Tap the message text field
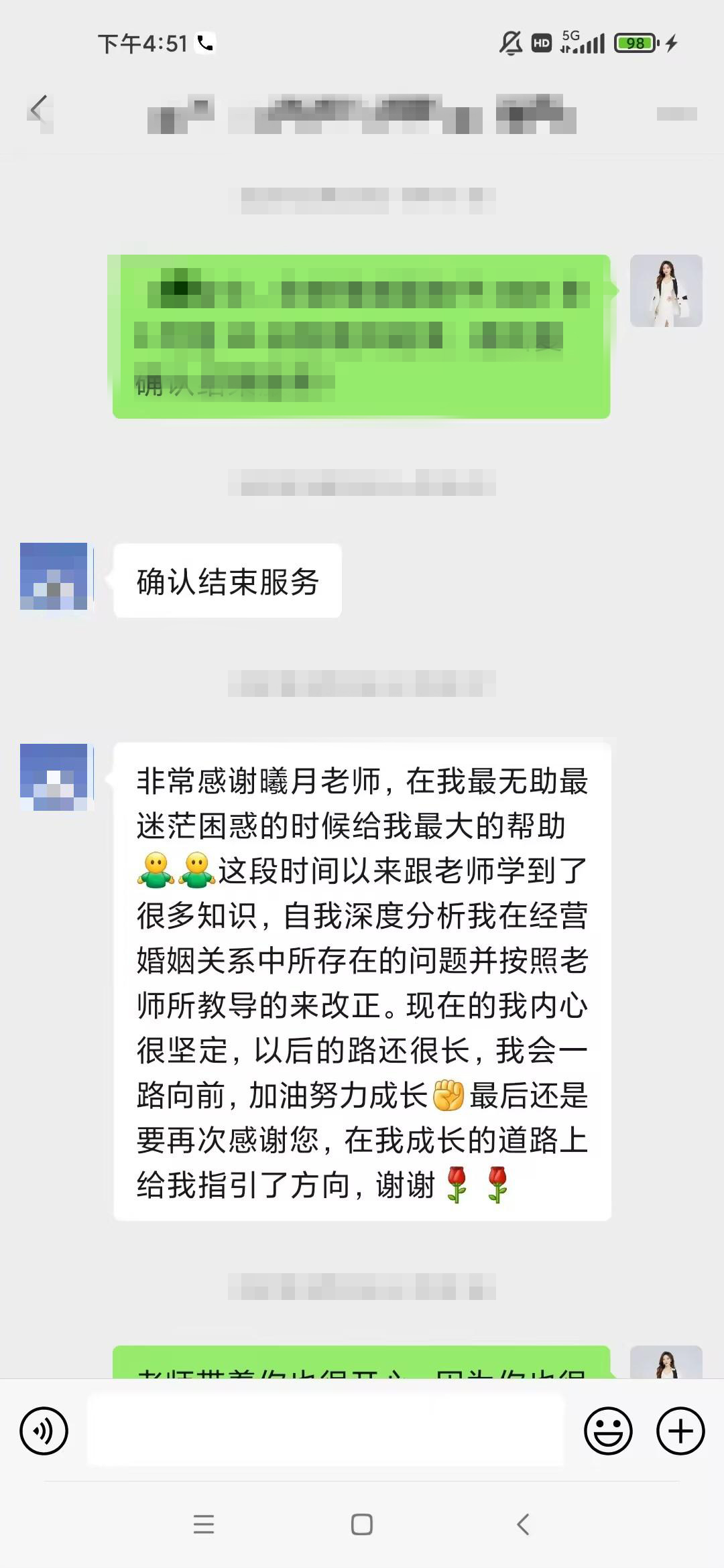724x1568 pixels. (326, 1431)
